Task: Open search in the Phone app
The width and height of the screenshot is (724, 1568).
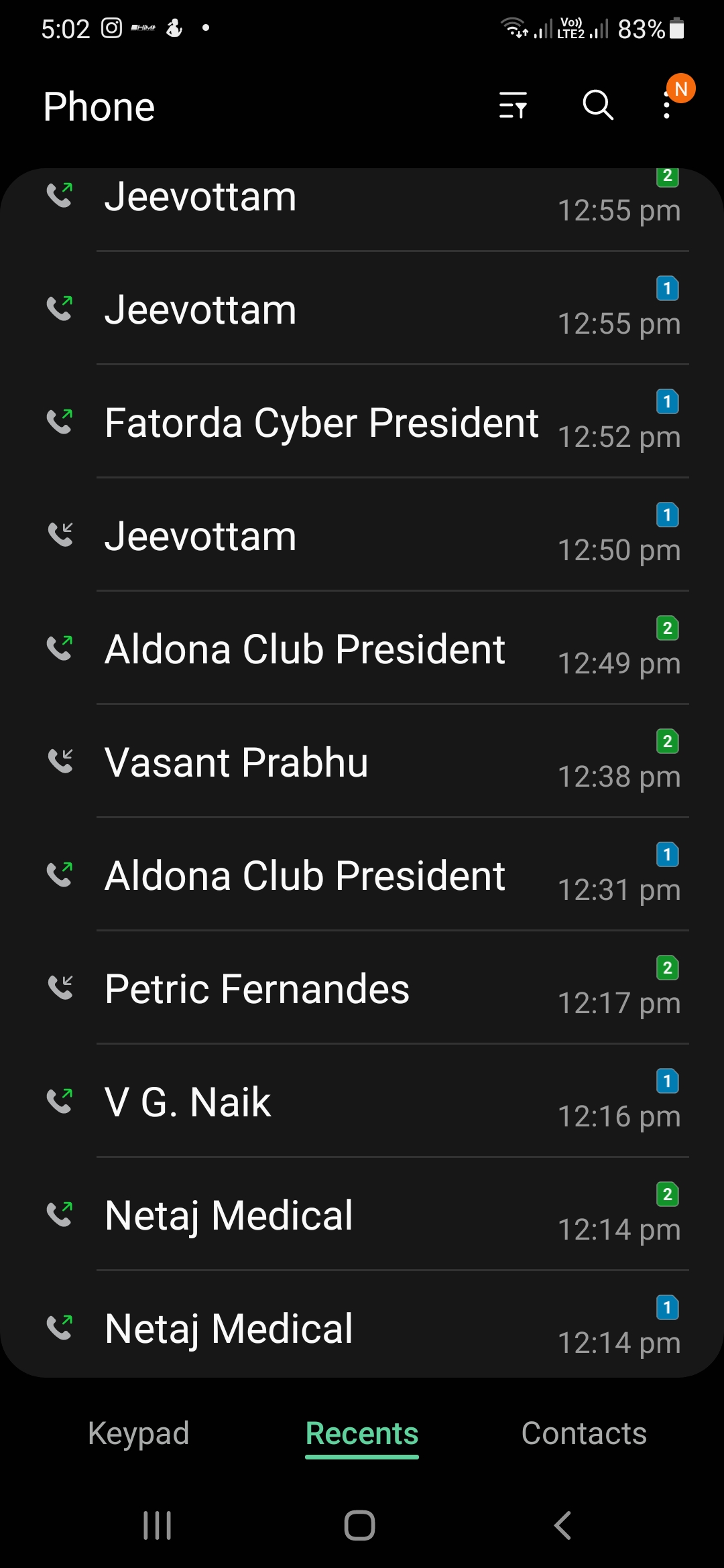Action: [597, 106]
